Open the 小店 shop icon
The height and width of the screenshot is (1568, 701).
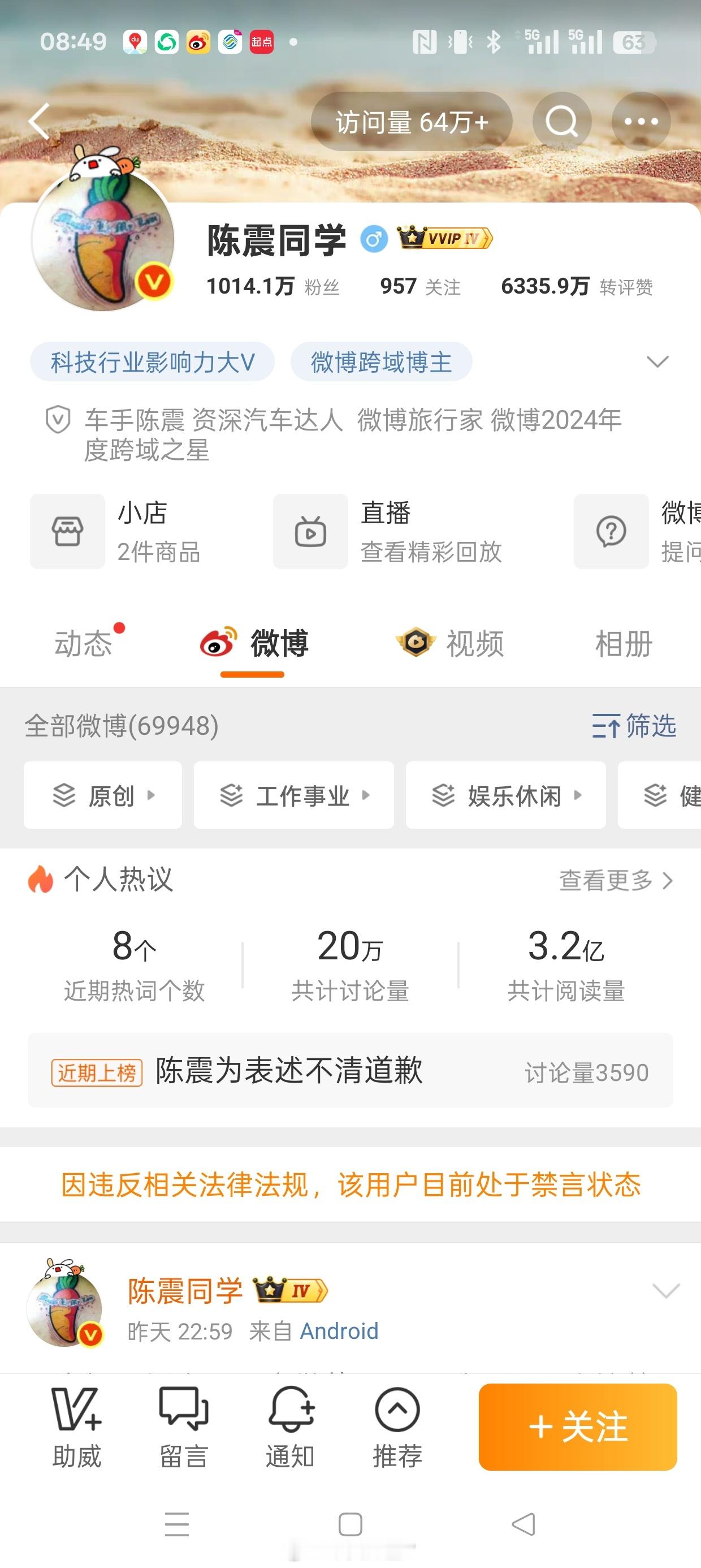coord(67,531)
